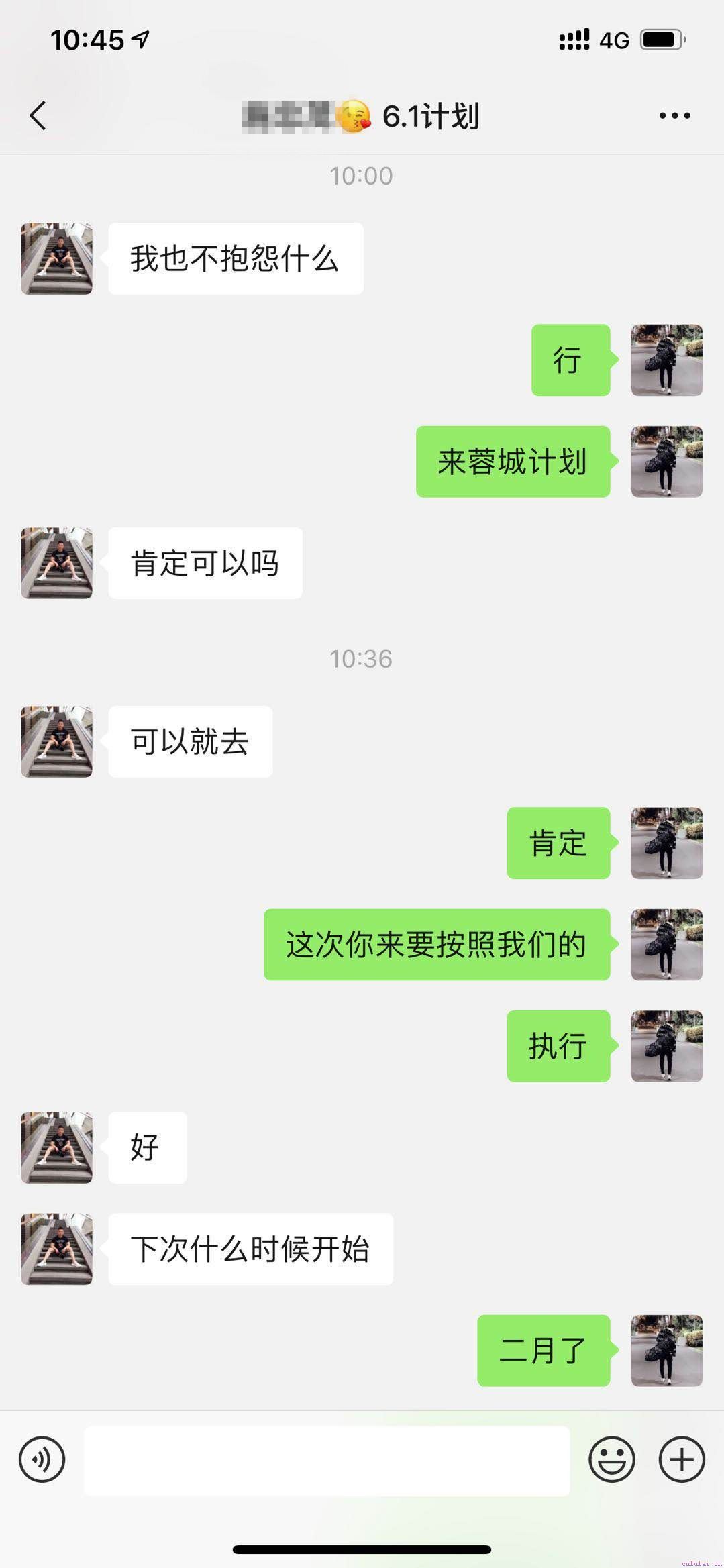Image resolution: width=724 pixels, height=1568 pixels.
Task: Switch to voice message input
Action: tap(42, 1459)
